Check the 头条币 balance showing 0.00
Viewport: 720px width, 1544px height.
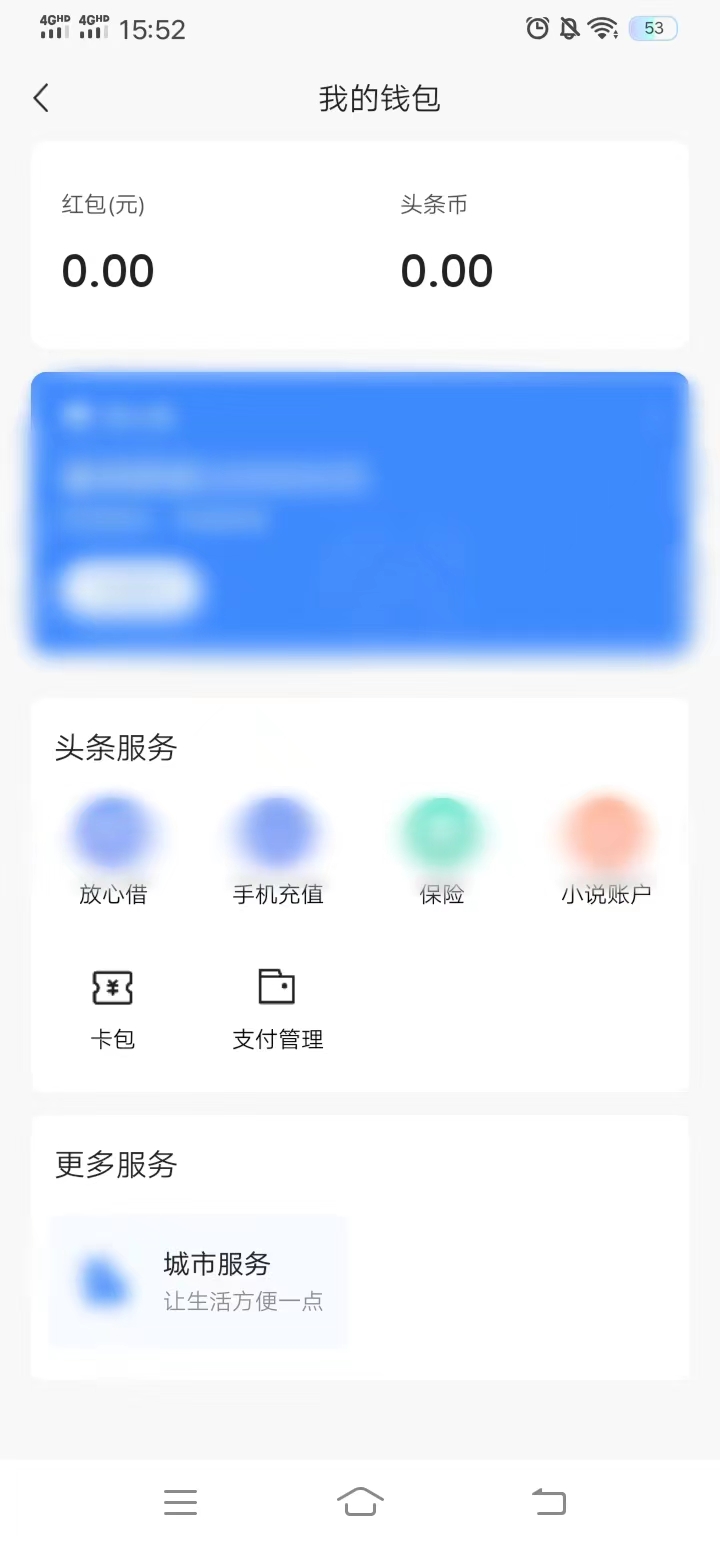[x=447, y=269]
